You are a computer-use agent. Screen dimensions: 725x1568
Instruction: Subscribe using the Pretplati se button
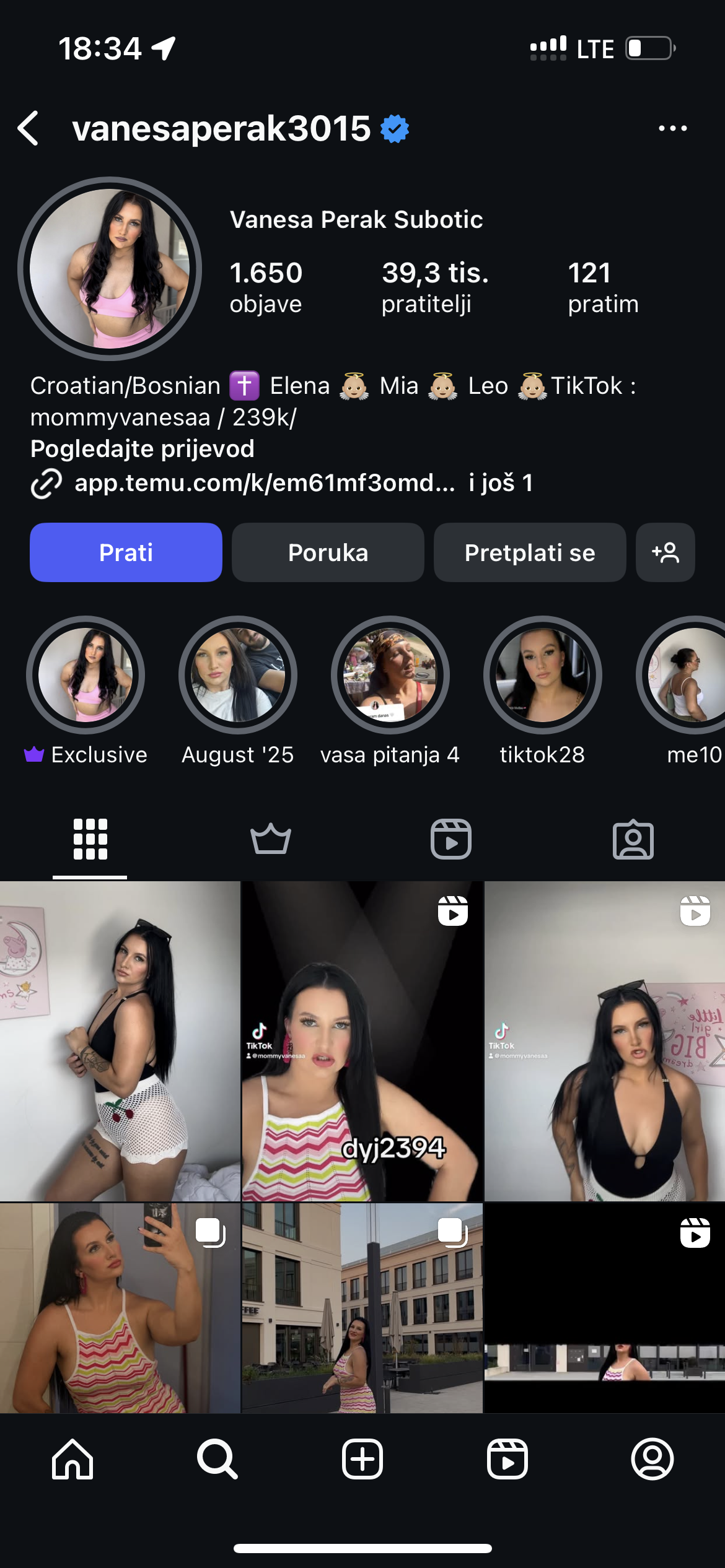(530, 552)
